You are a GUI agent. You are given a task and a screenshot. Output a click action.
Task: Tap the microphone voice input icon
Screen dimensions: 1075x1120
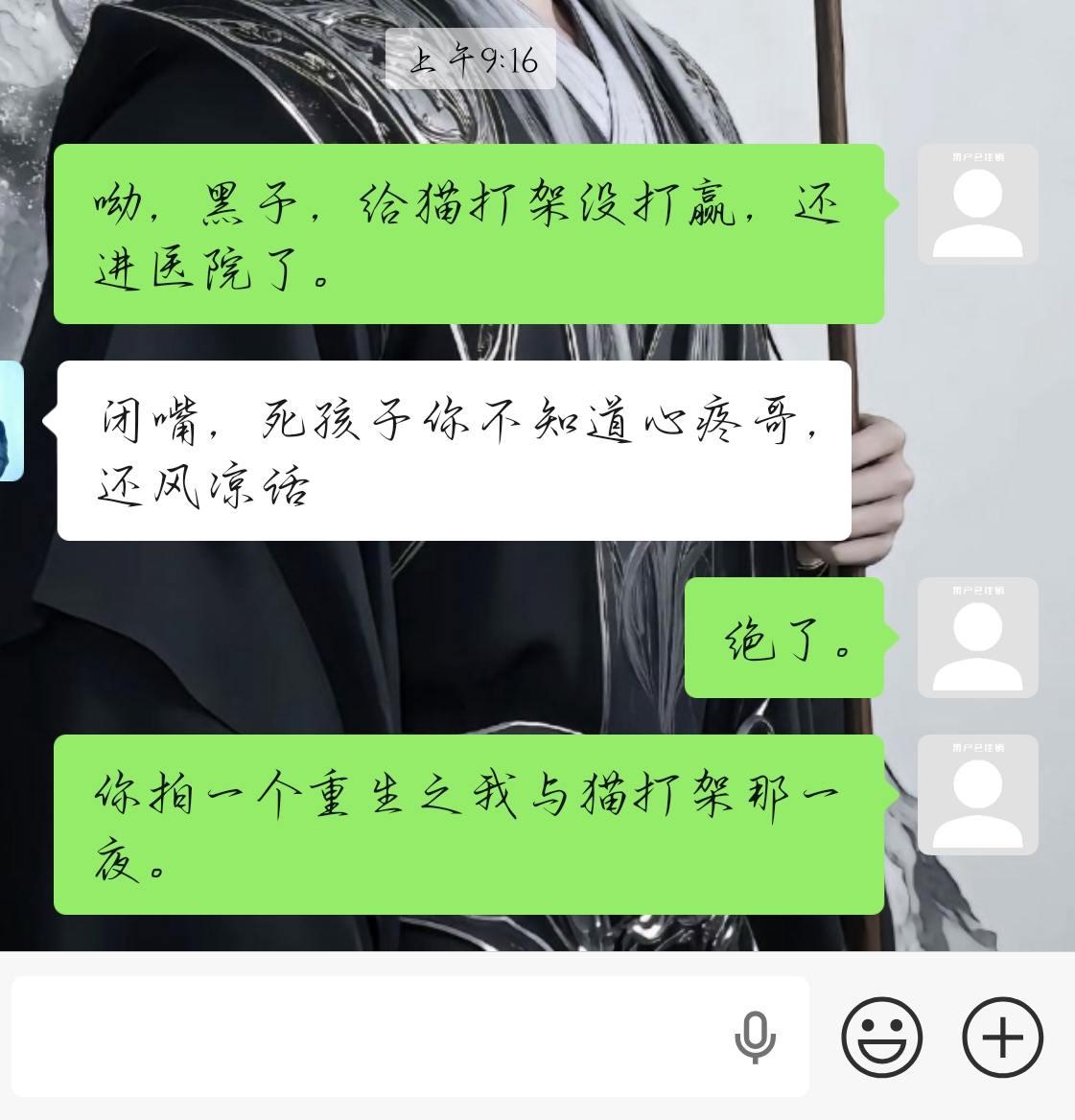tap(755, 1037)
